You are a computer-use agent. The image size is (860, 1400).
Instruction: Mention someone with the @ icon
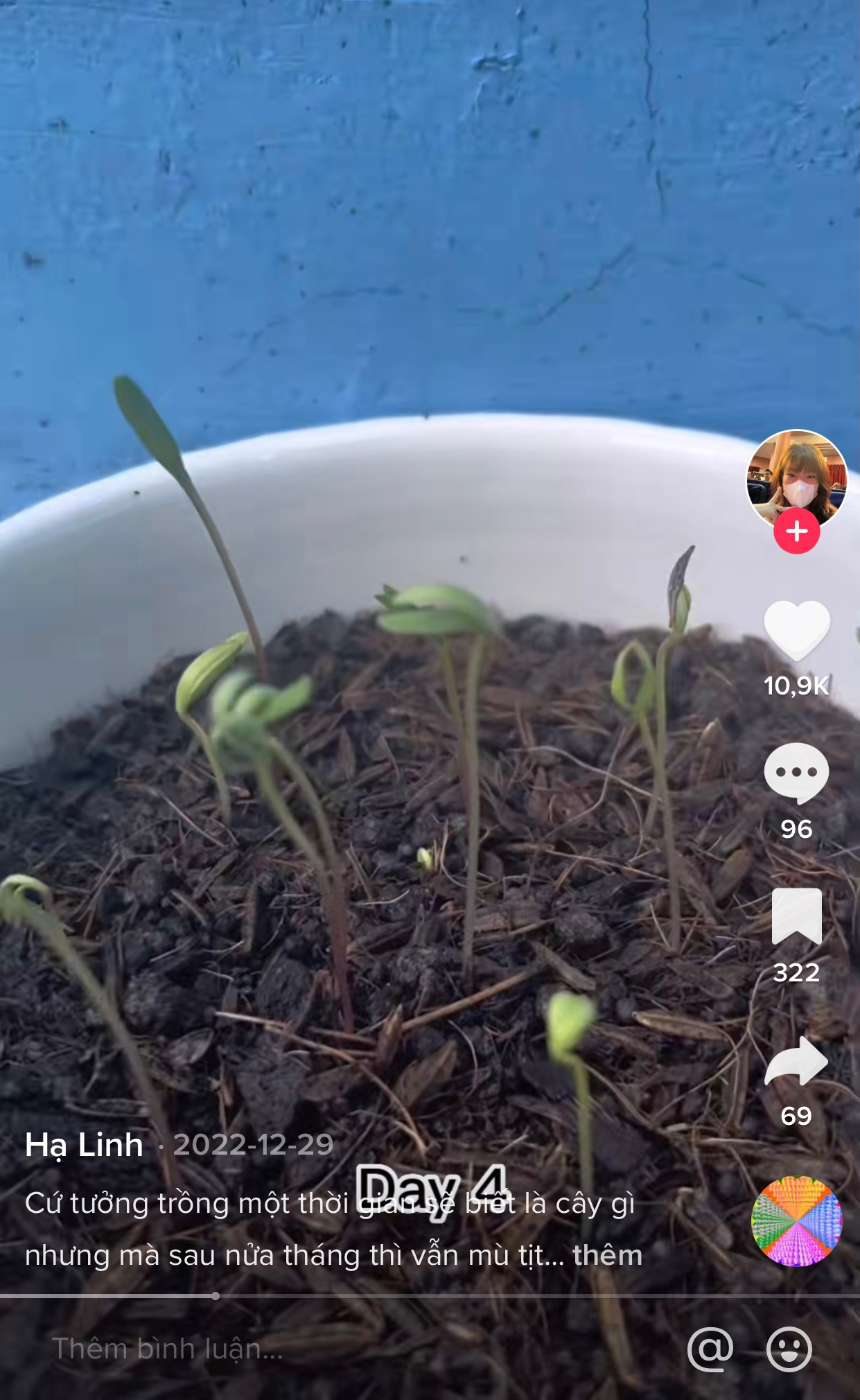tap(710, 1349)
